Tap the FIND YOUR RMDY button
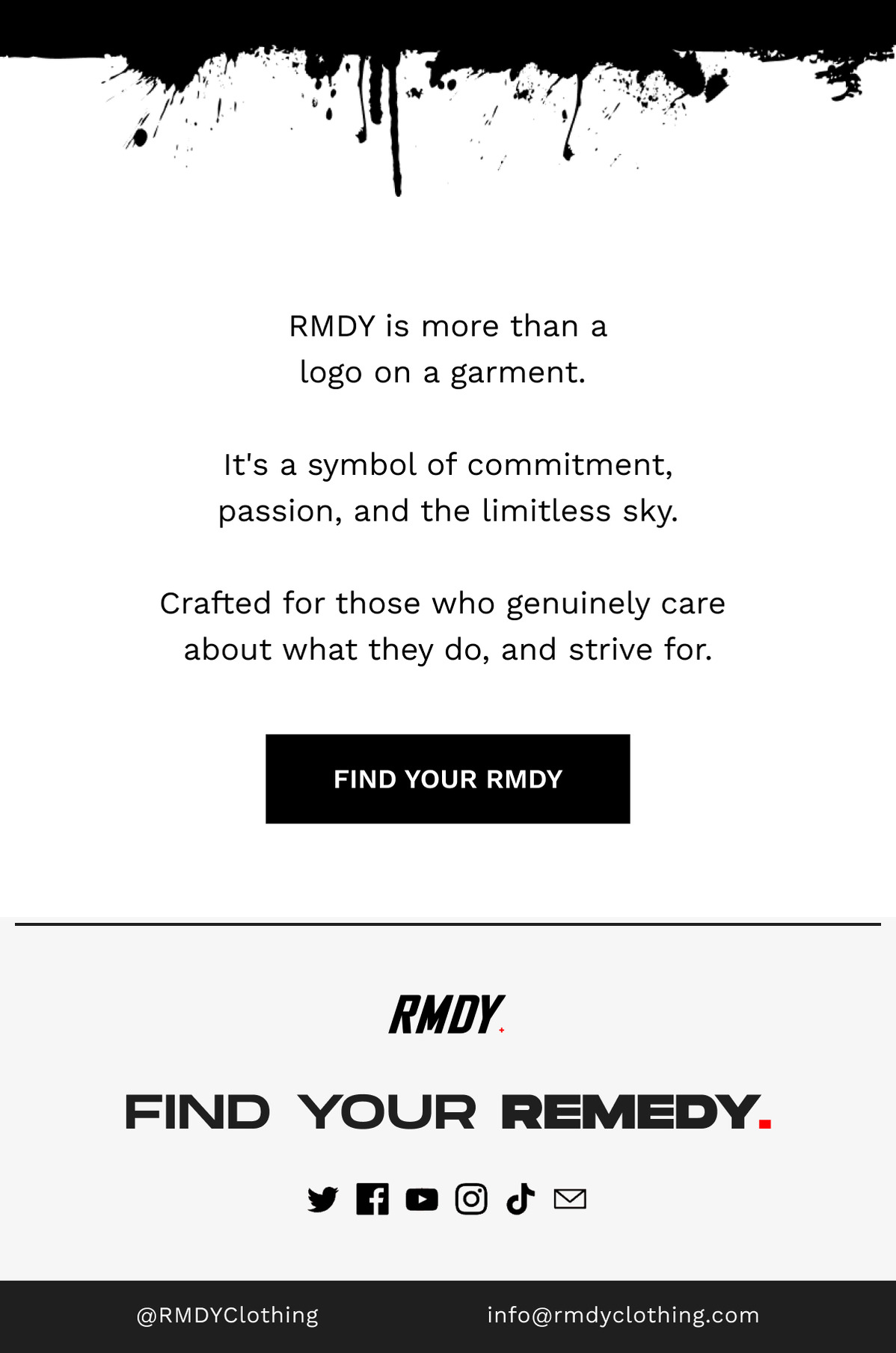The height and width of the screenshot is (1353, 896). pyautogui.click(x=447, y=779)
